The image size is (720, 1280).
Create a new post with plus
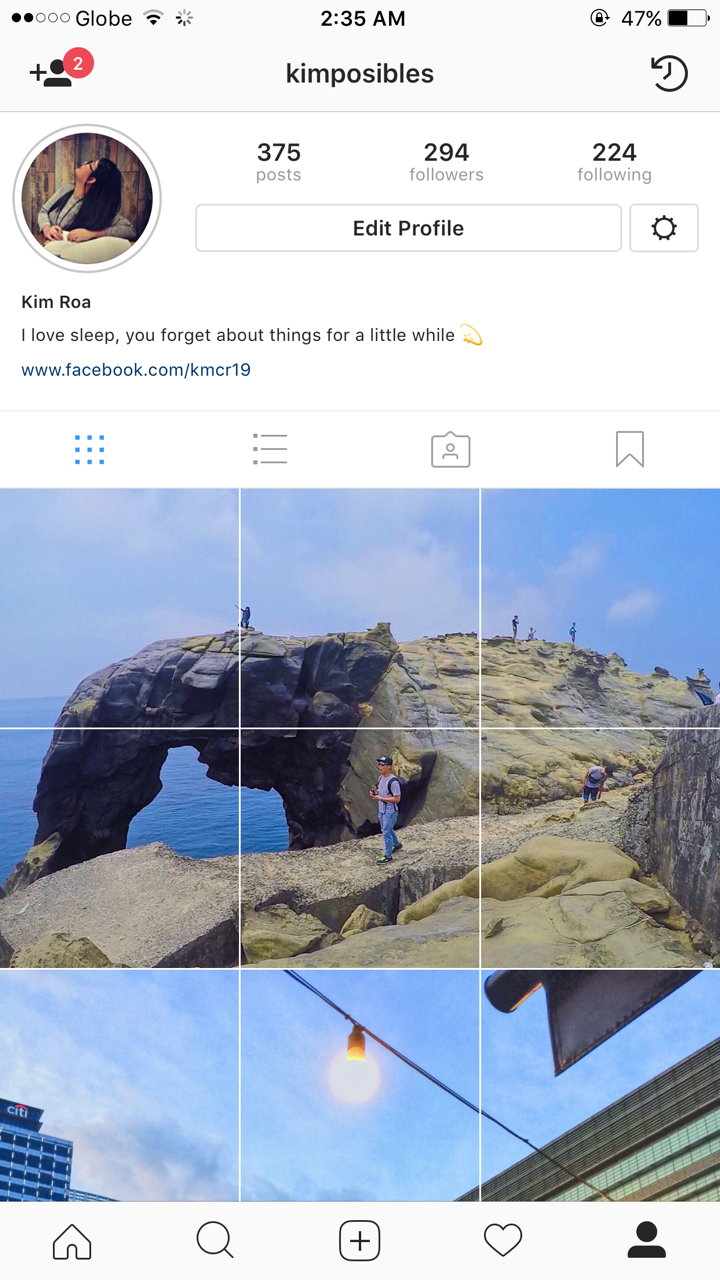pos(360,1241)
